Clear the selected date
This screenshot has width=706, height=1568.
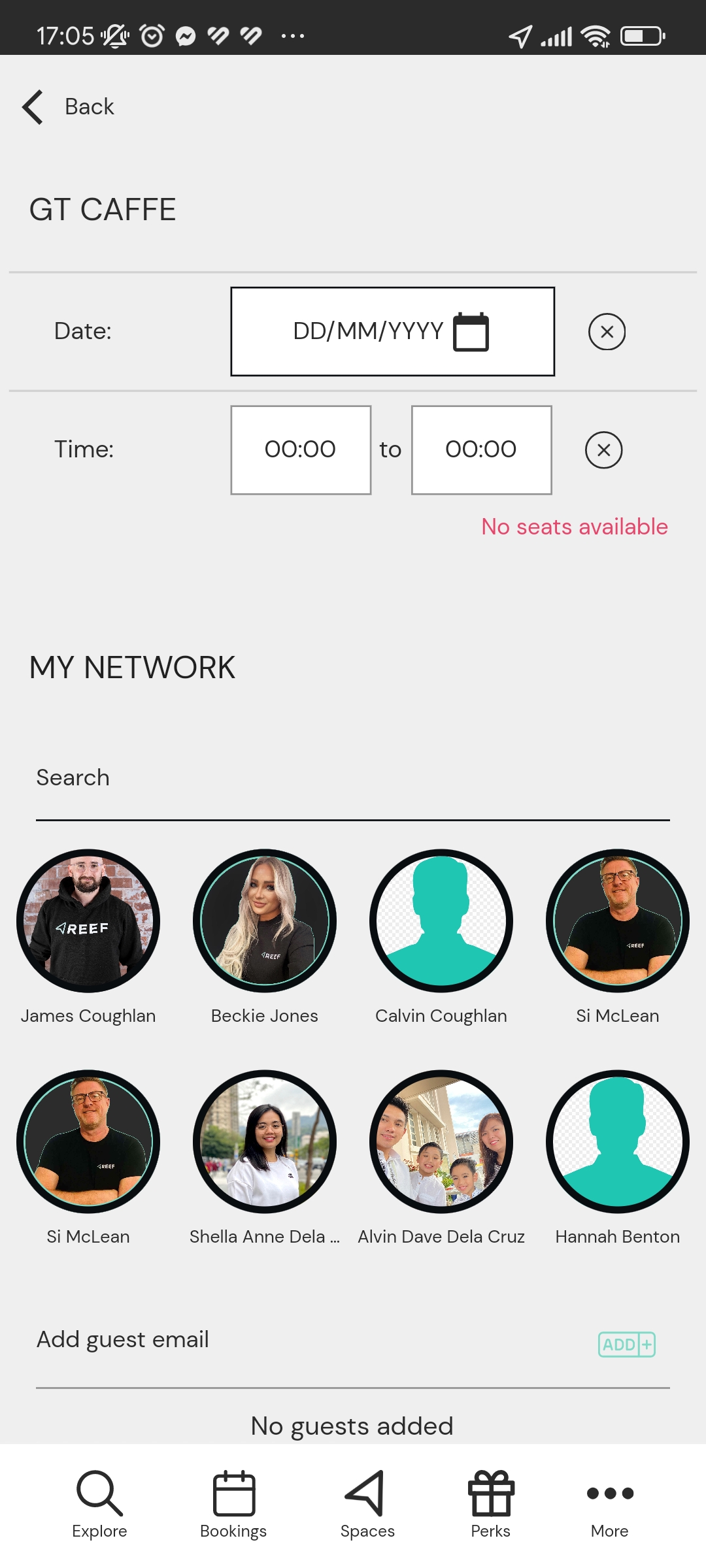pyautogui.click(x=607, y=332)
